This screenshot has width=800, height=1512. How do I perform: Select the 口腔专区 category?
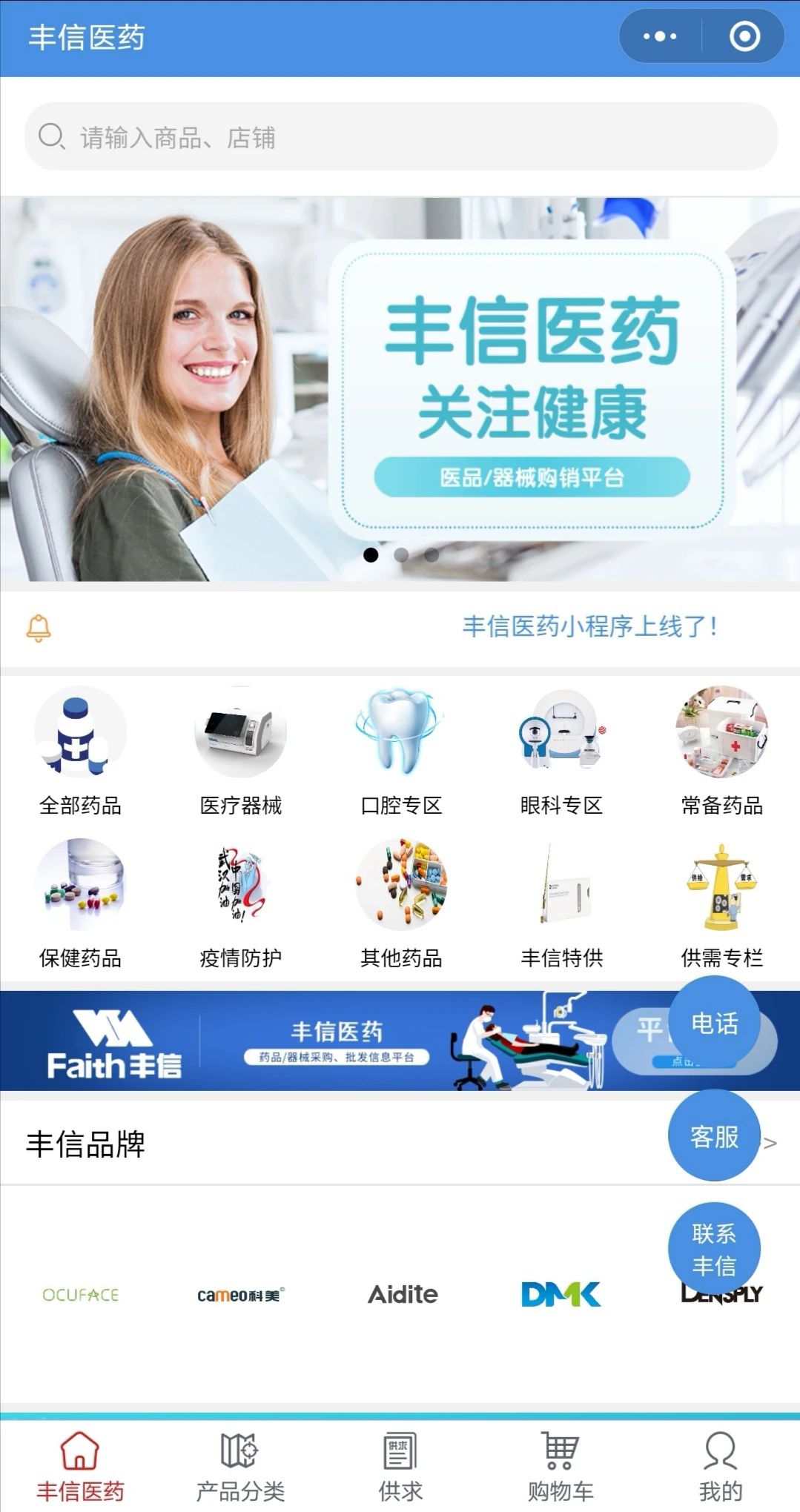tap(401, 750)
